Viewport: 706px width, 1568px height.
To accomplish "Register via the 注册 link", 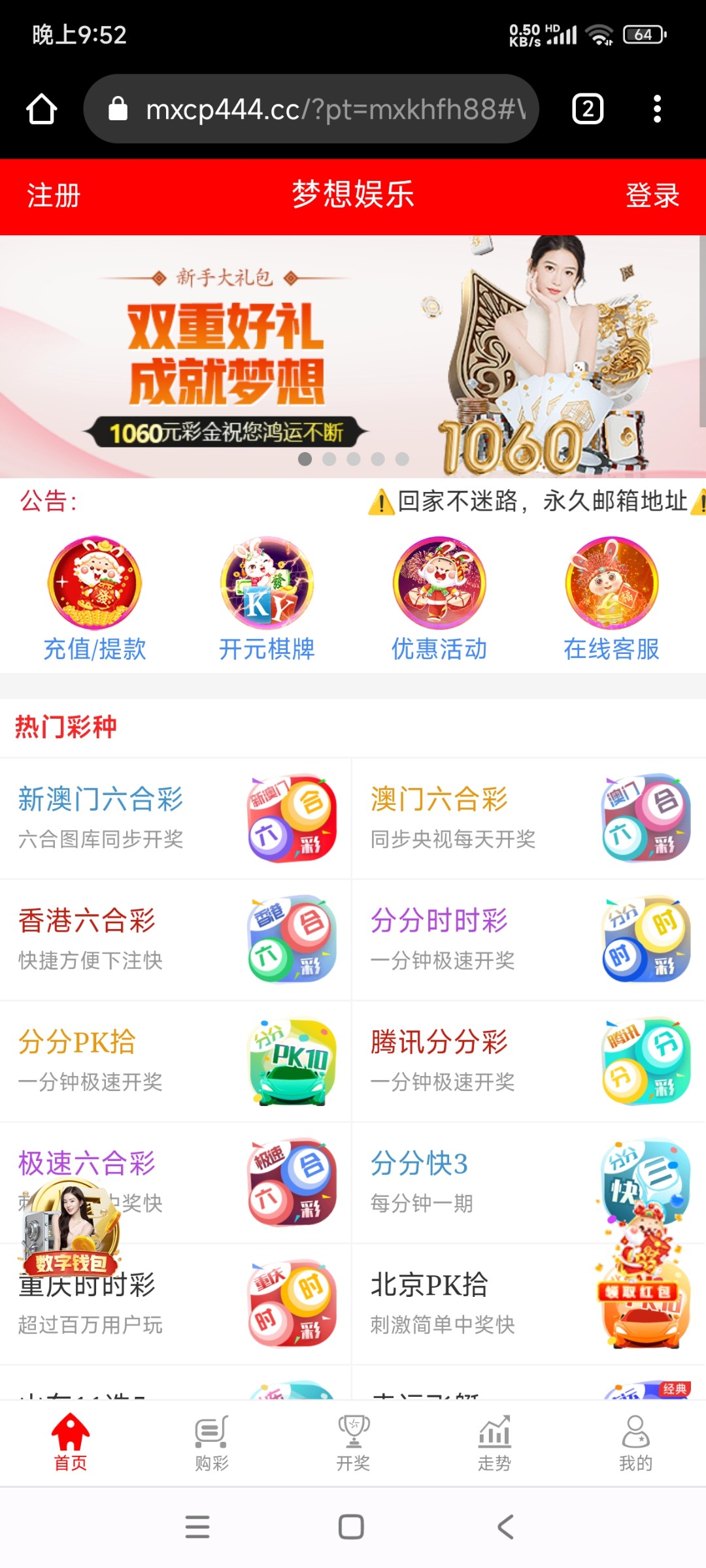I will coord(53,195).
